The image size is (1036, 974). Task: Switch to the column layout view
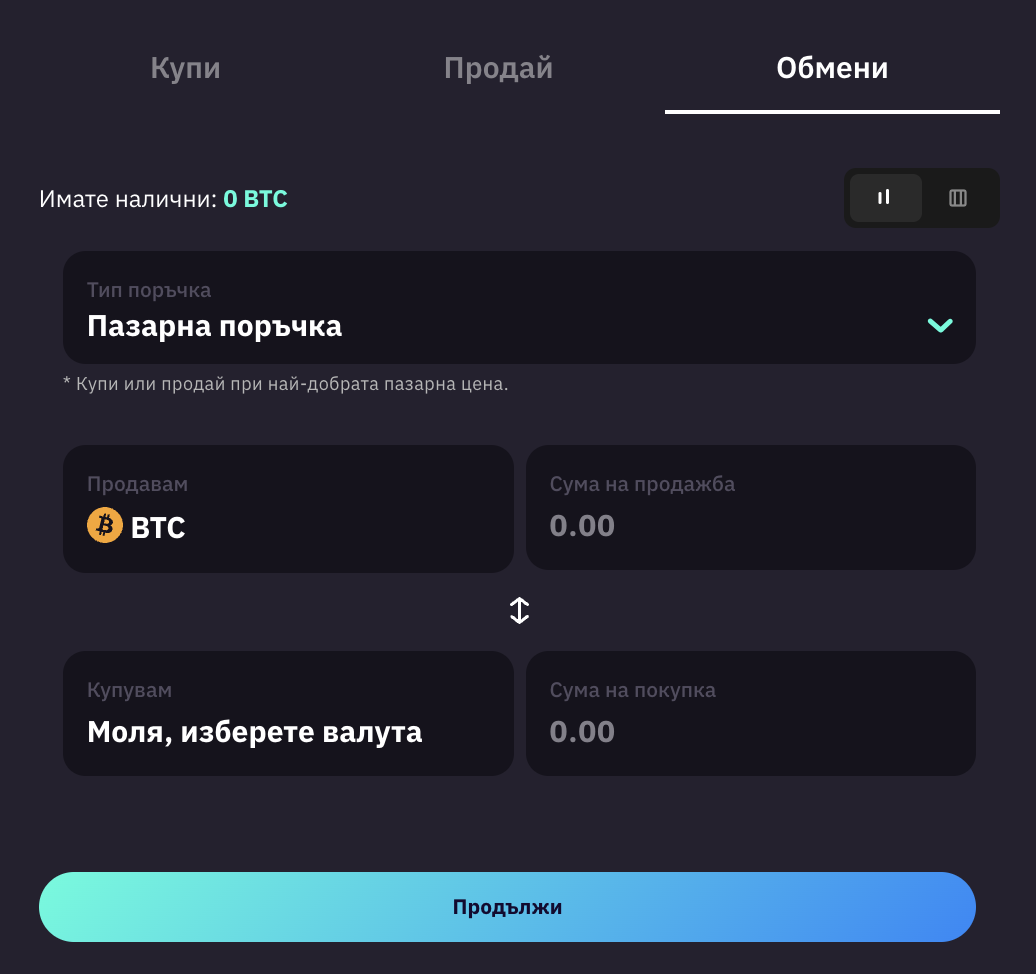click(958, 198)
